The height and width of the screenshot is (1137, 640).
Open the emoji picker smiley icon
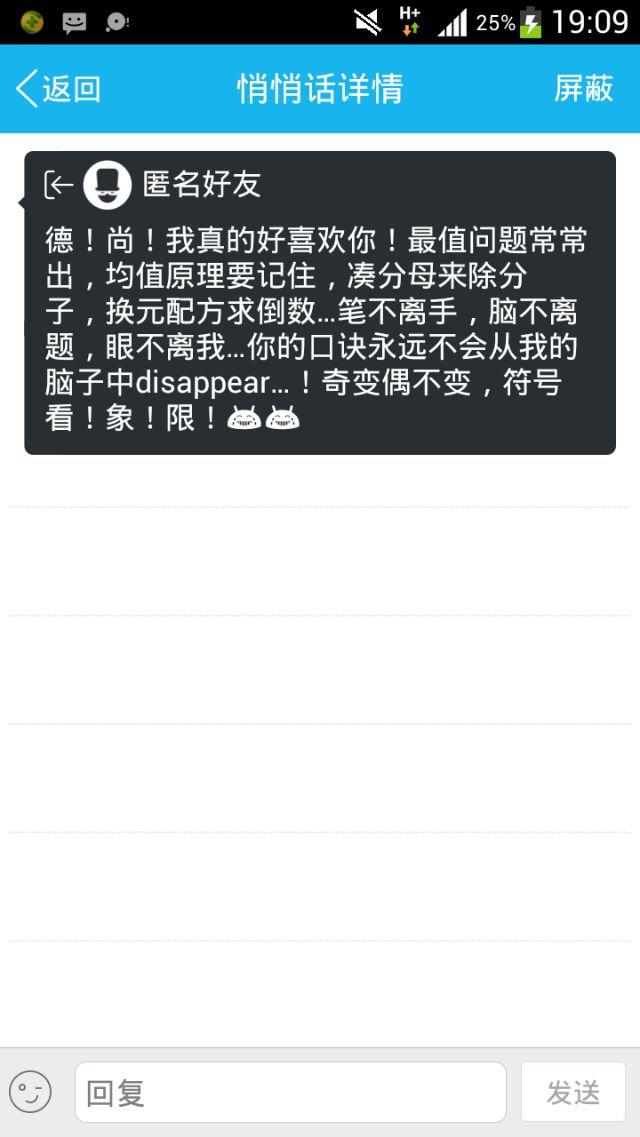[x=30, y=1091]
